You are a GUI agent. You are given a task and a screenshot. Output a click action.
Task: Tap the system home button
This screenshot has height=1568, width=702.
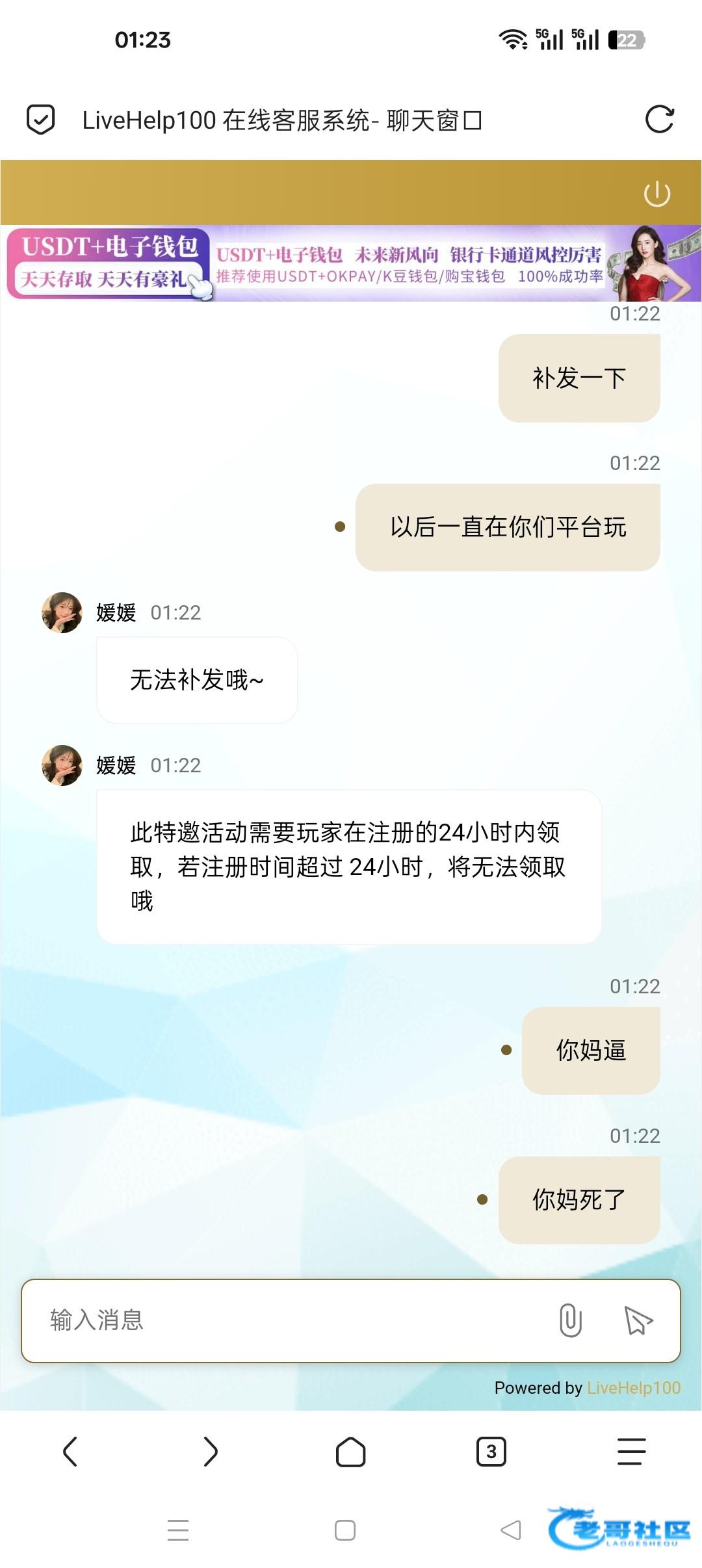(344, 1530)
